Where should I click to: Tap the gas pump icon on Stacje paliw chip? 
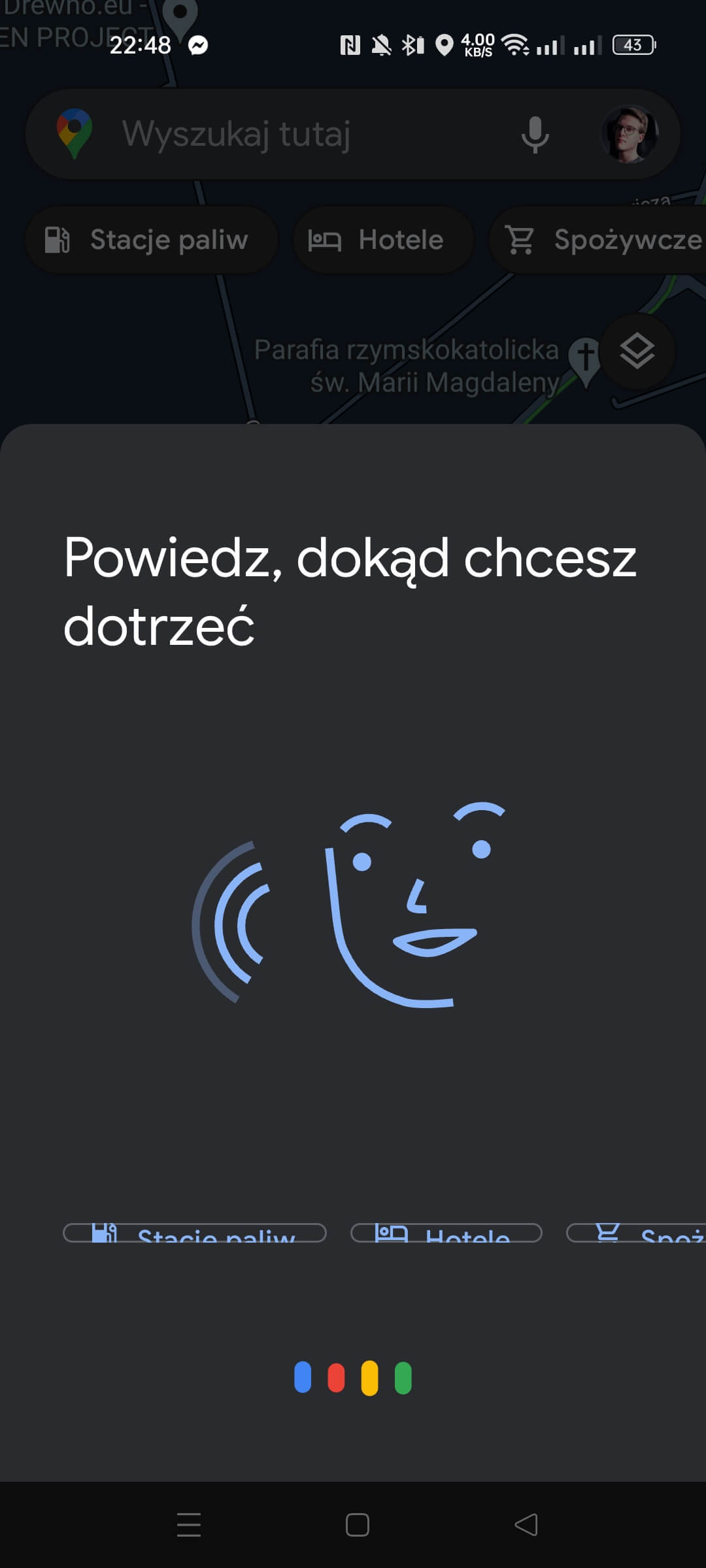pos(58,240)
